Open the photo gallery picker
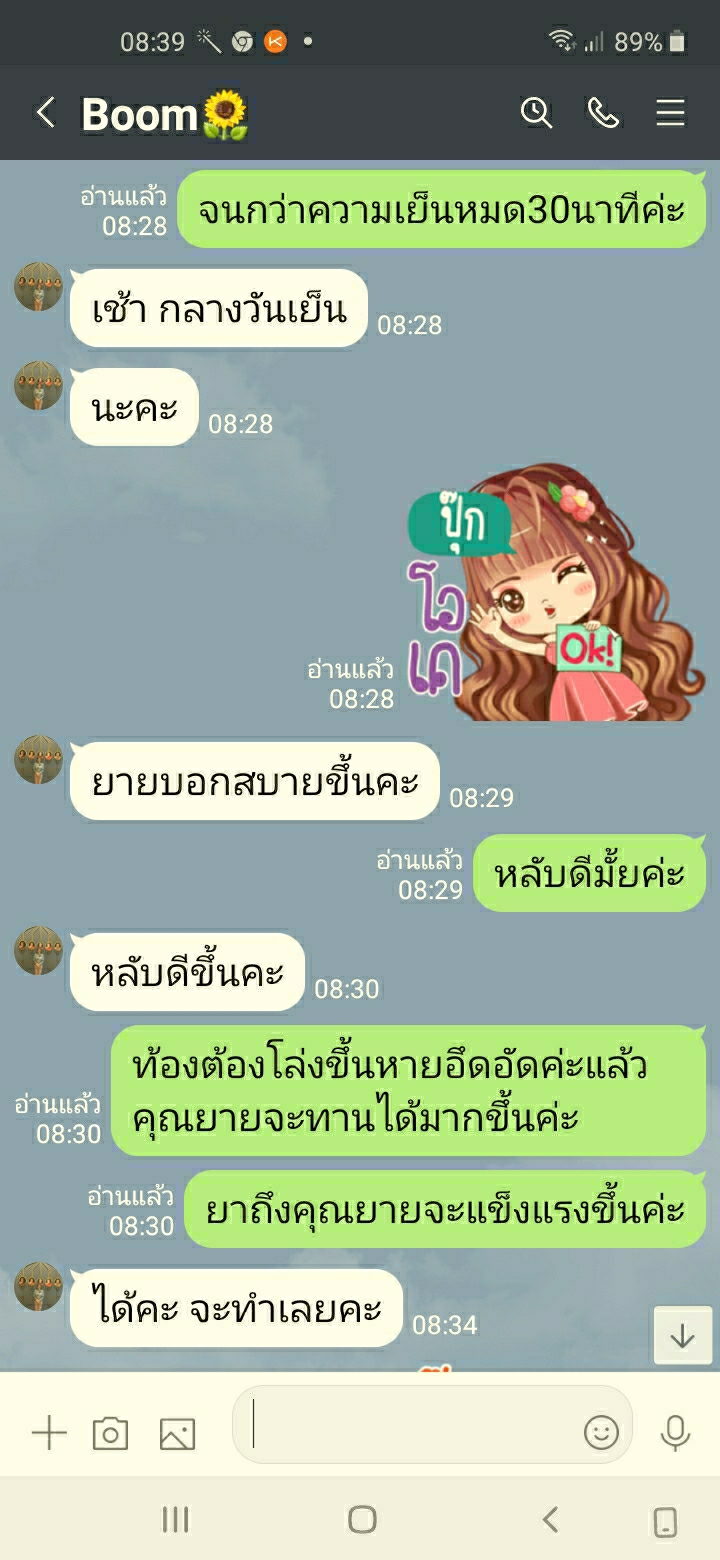720x1560 pixels. click(176, 1432)
